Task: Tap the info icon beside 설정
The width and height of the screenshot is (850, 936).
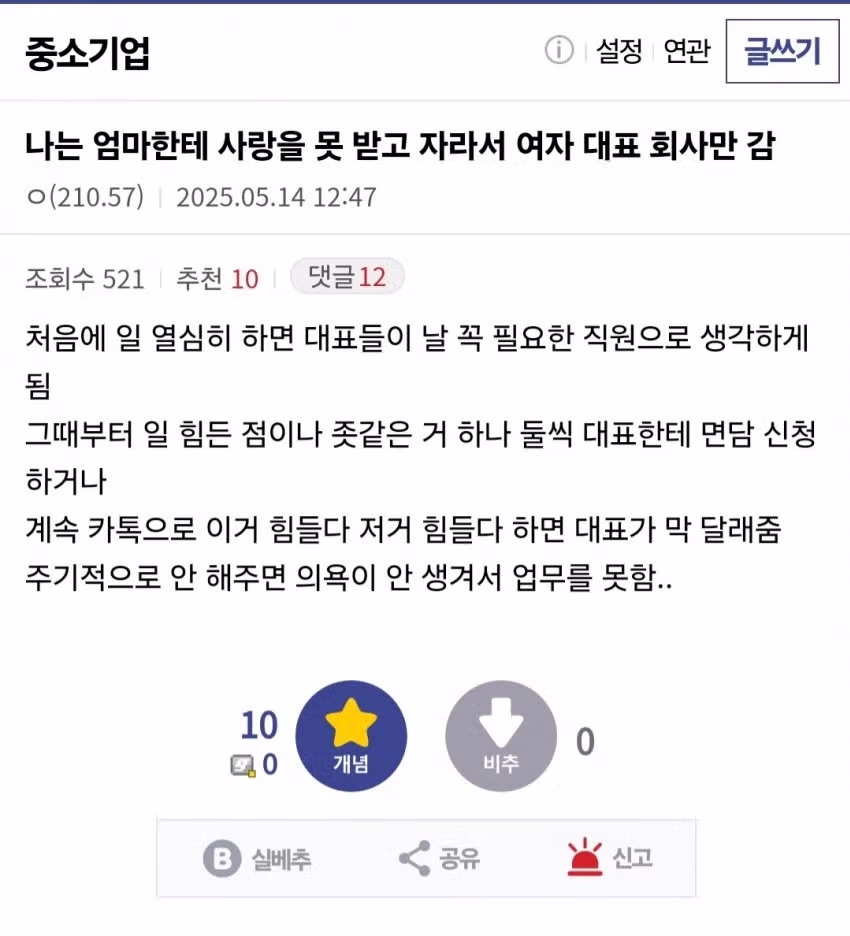Action: click(559, 50)
